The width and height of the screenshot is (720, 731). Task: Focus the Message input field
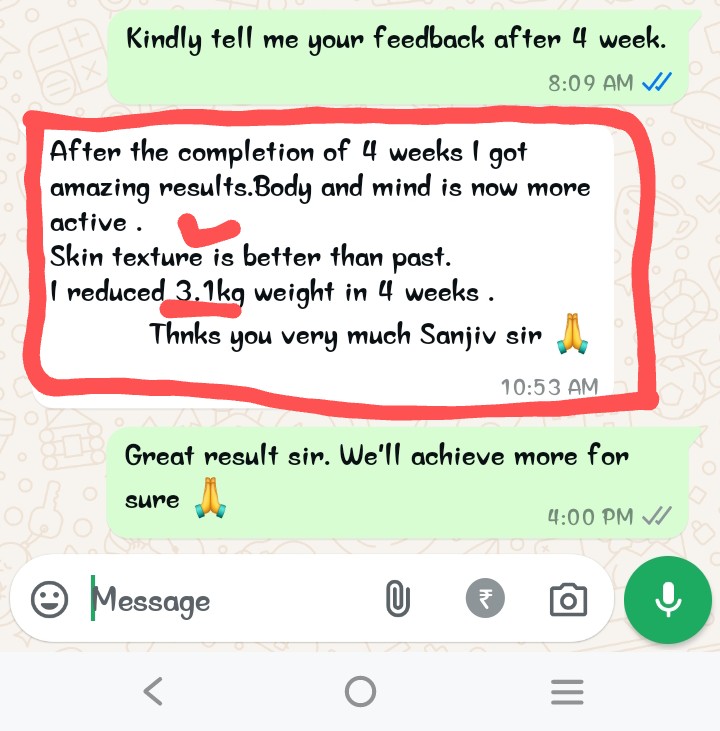pyautogui.click(x=230, y=600)
